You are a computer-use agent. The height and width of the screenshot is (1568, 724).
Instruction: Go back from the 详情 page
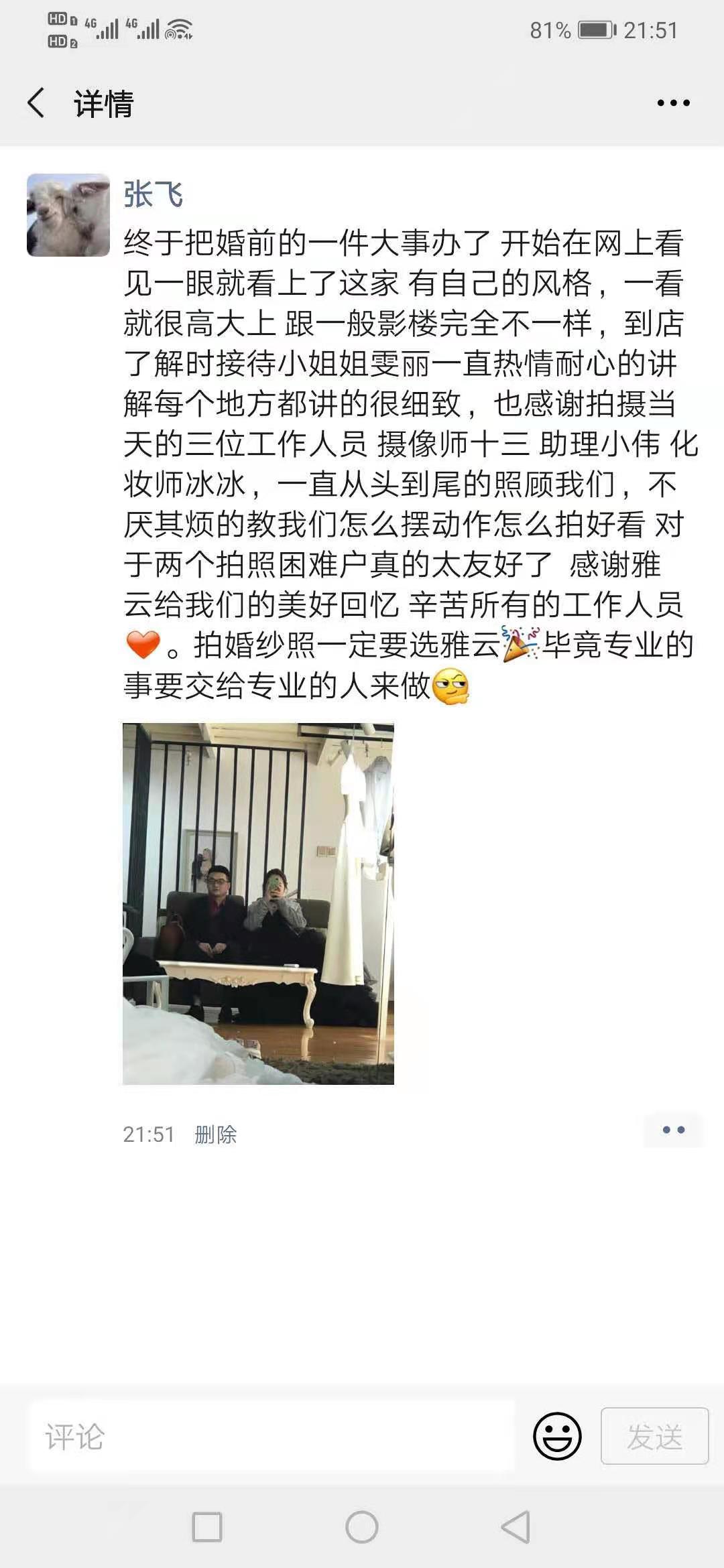click(37, 103)
